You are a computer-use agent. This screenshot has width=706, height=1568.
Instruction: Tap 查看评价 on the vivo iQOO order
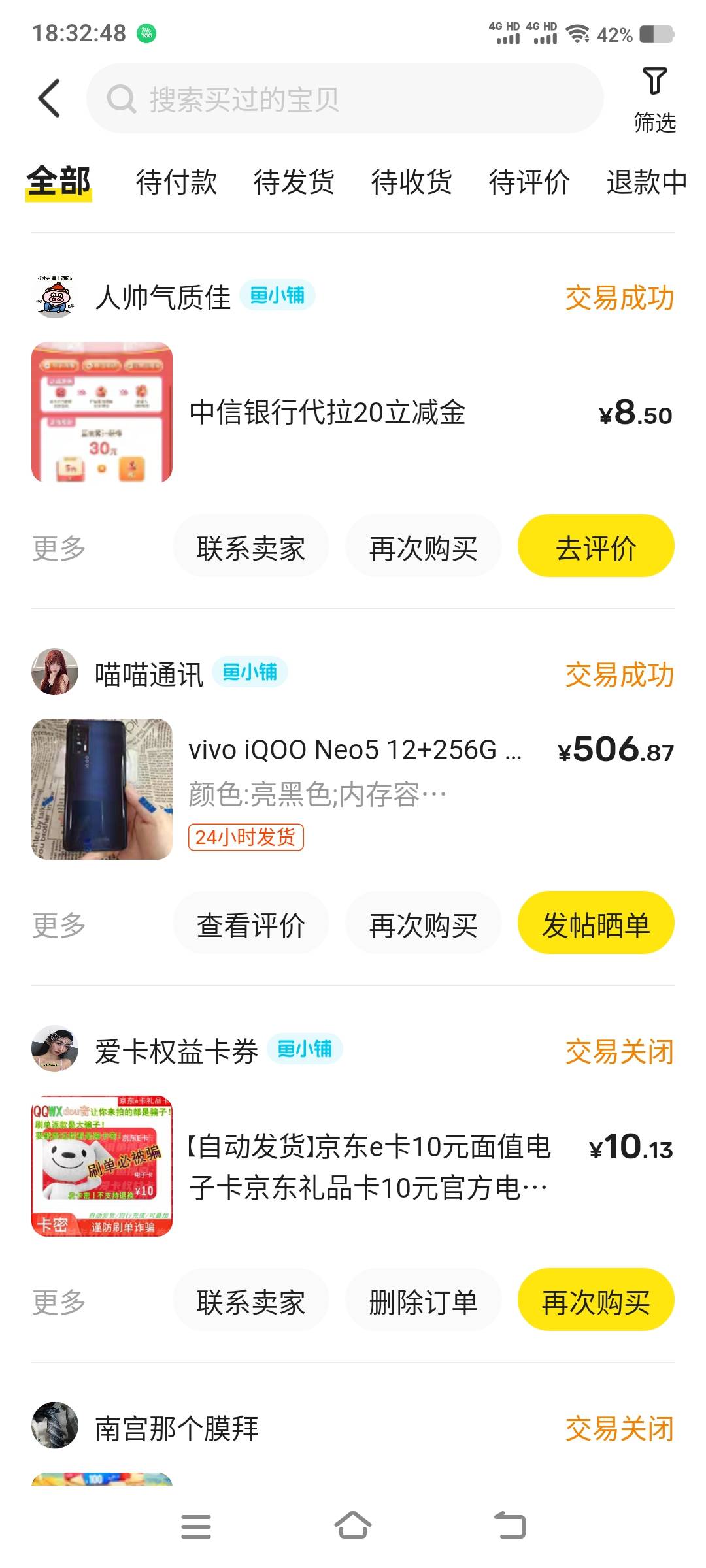[x=251, y=923]
